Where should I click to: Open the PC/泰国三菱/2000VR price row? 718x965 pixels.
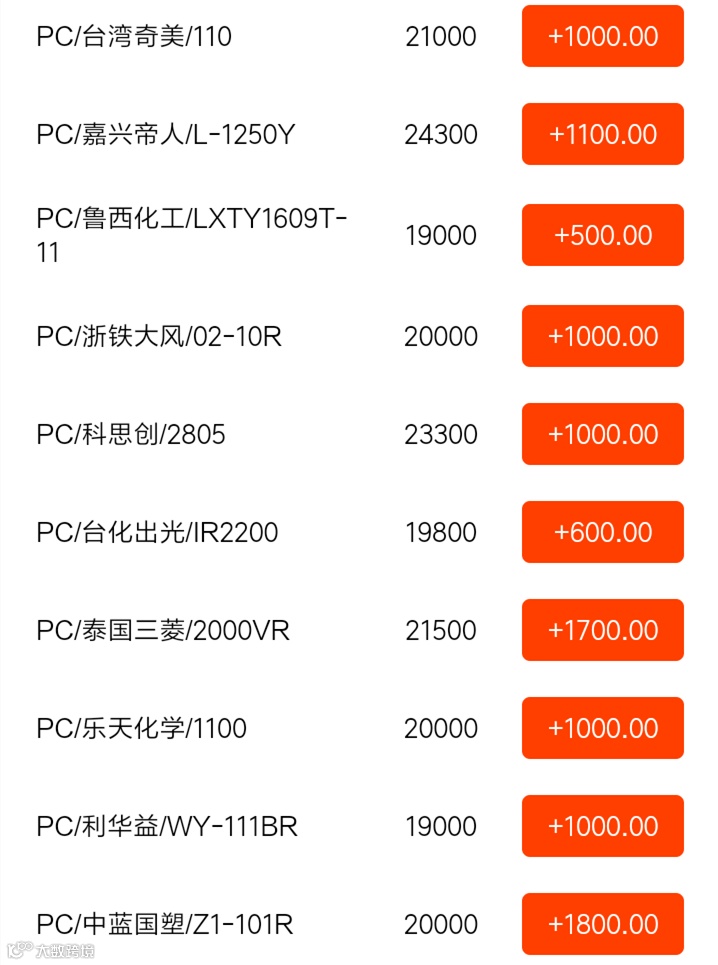(359, 630)
